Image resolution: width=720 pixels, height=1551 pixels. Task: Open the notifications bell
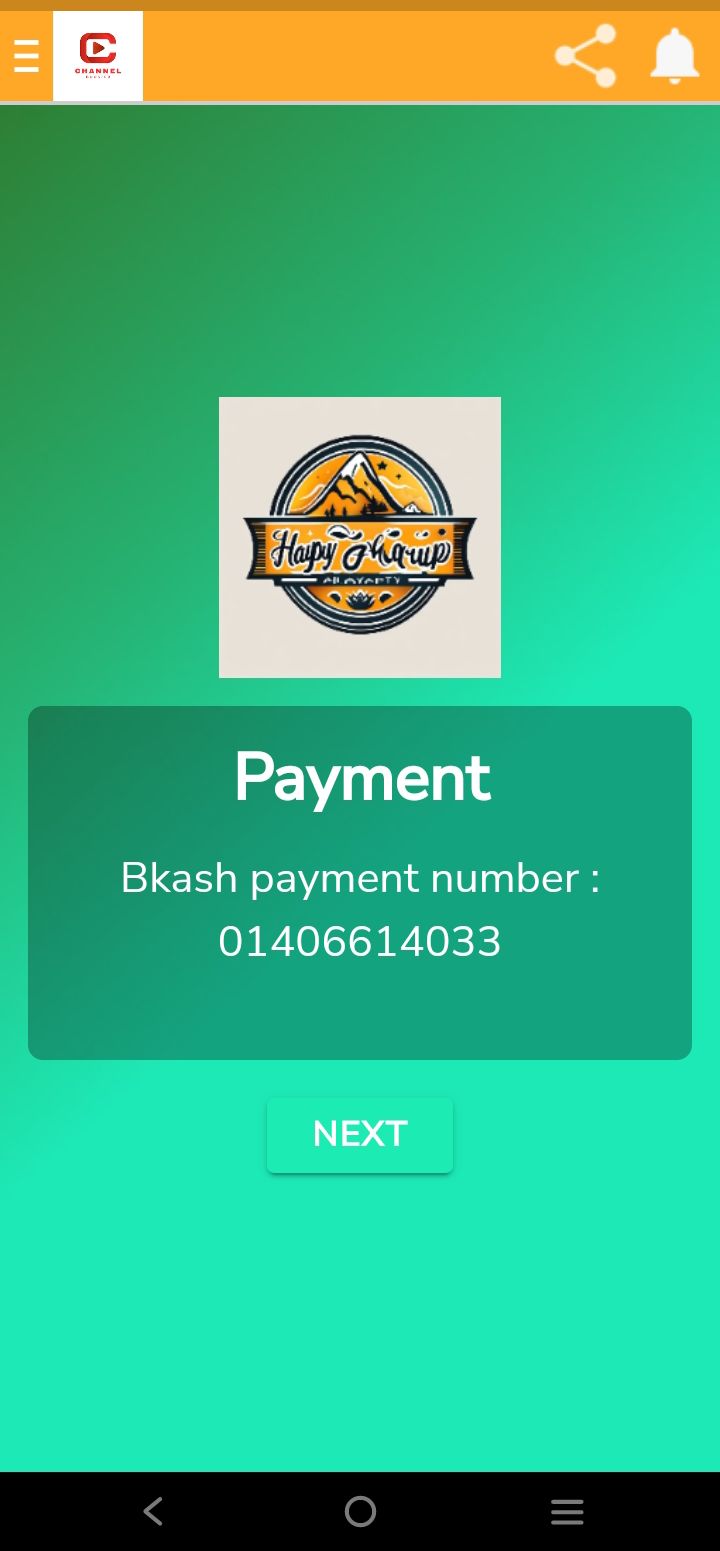pos(675,56)
